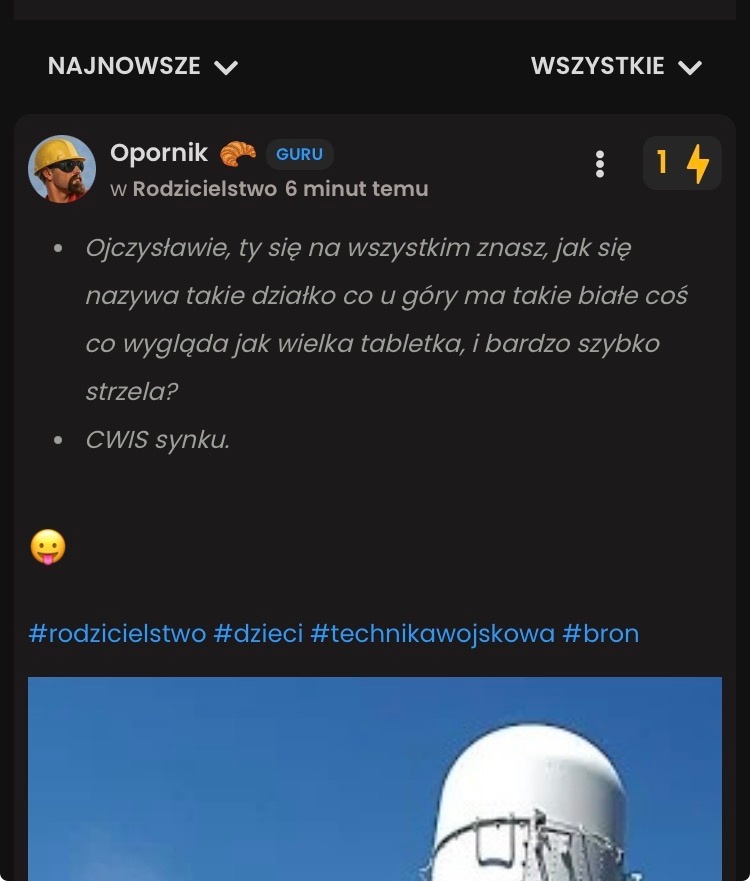Open the #dzieci hashtag

(x=258, y=634)
